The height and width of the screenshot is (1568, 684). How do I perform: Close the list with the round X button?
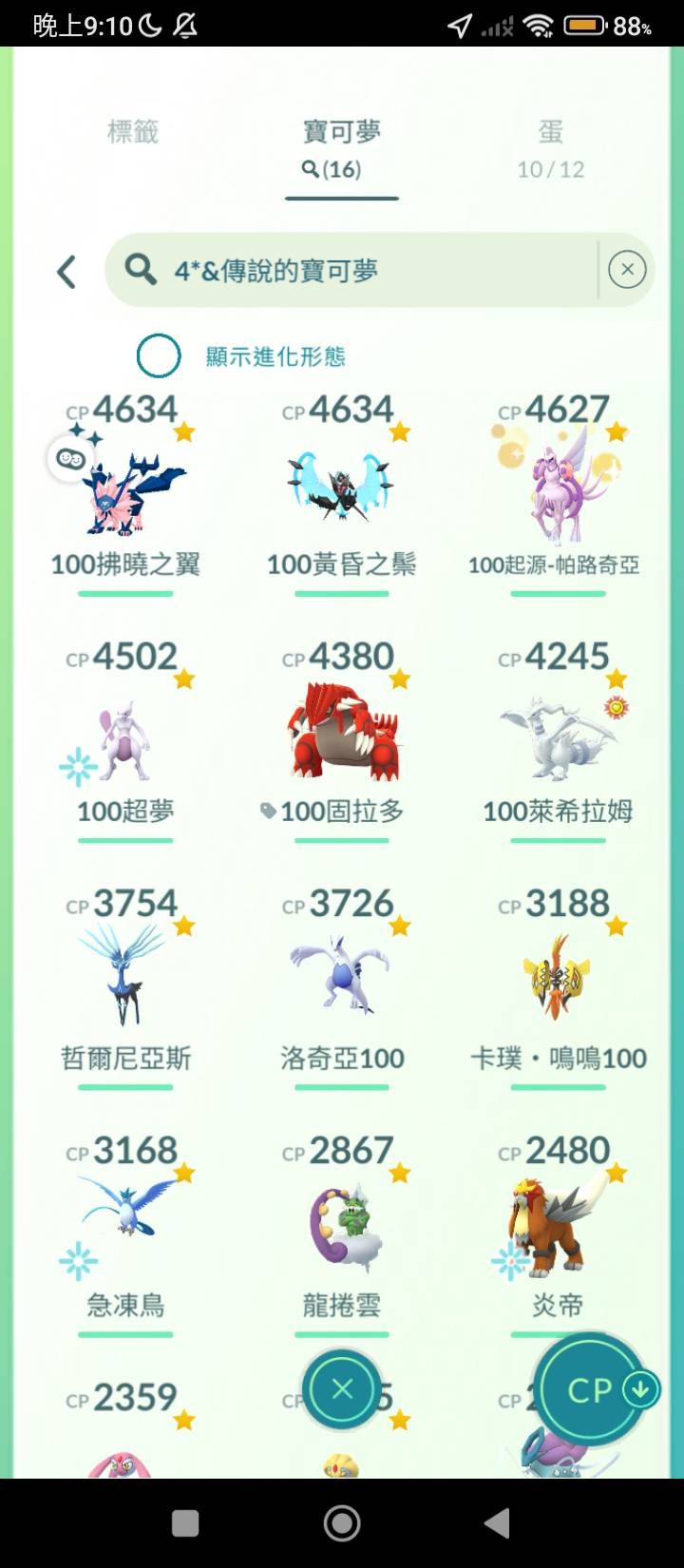click(342, 1390)
